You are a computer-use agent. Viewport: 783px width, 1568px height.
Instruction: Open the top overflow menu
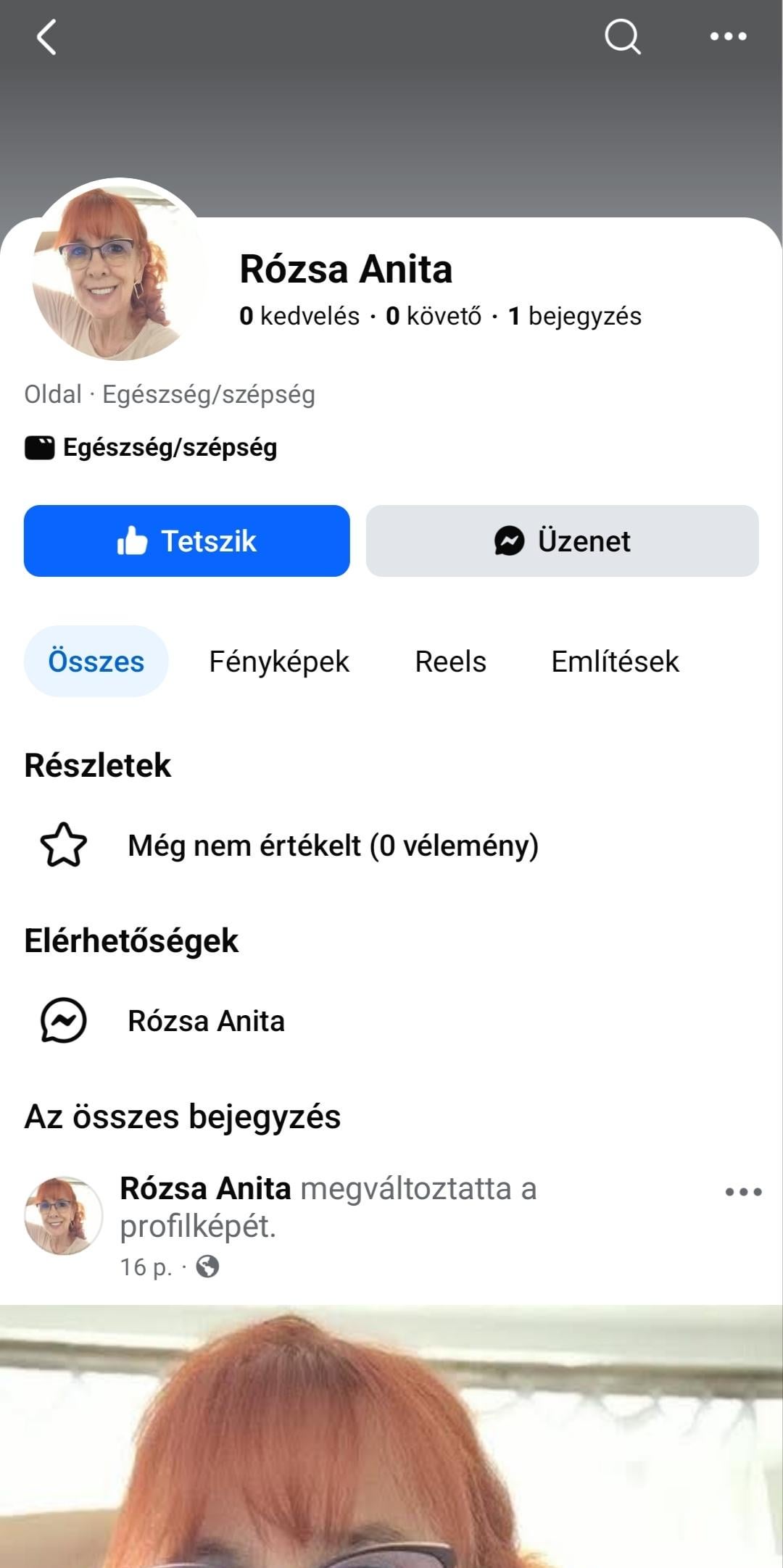click(728, 37)
